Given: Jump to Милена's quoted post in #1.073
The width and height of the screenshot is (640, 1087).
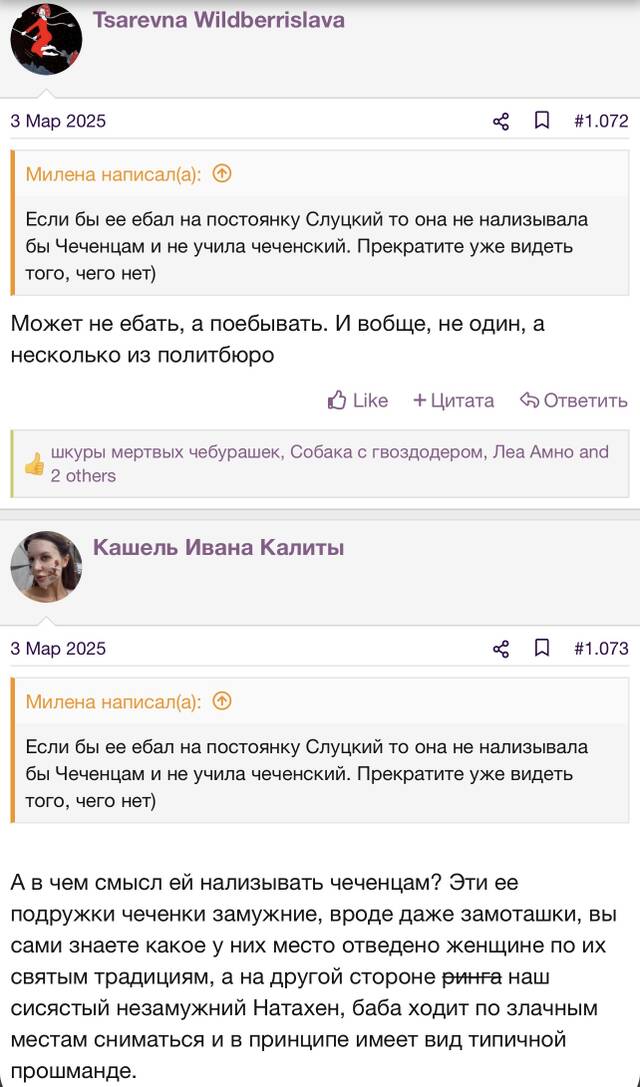Looking at the screenshot, I should click(222, 702).
